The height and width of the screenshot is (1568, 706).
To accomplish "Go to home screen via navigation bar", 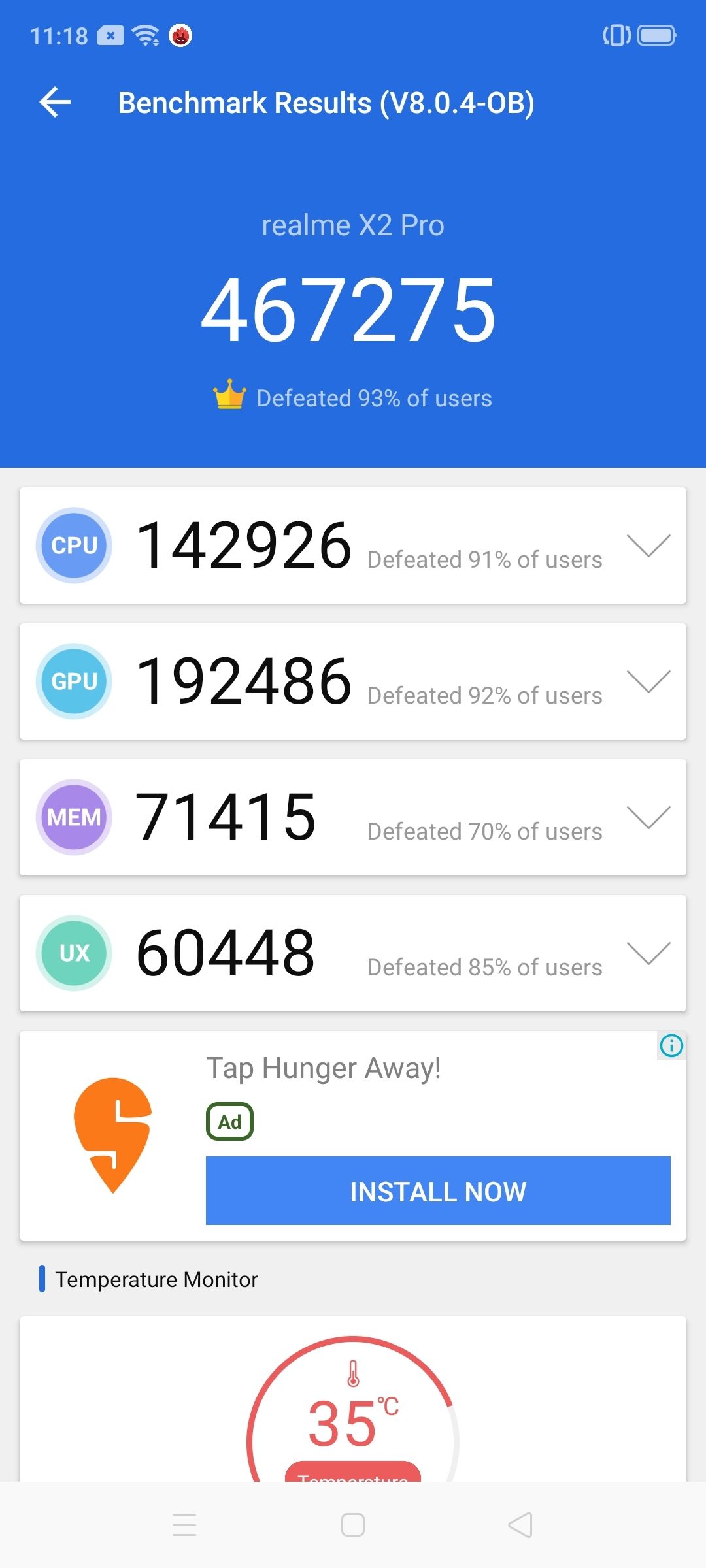I will point(353,1525).
